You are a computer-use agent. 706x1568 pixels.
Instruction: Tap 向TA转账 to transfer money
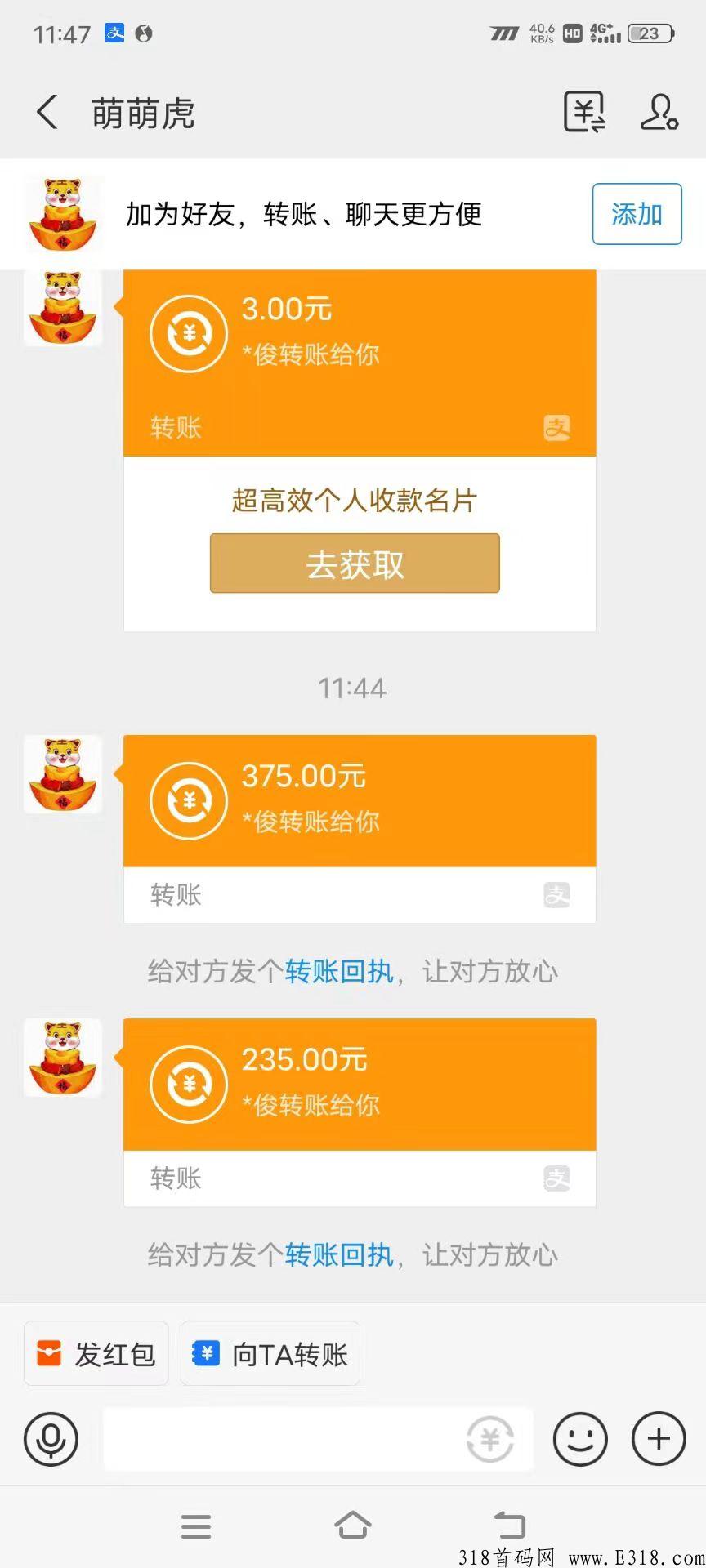270,1353
